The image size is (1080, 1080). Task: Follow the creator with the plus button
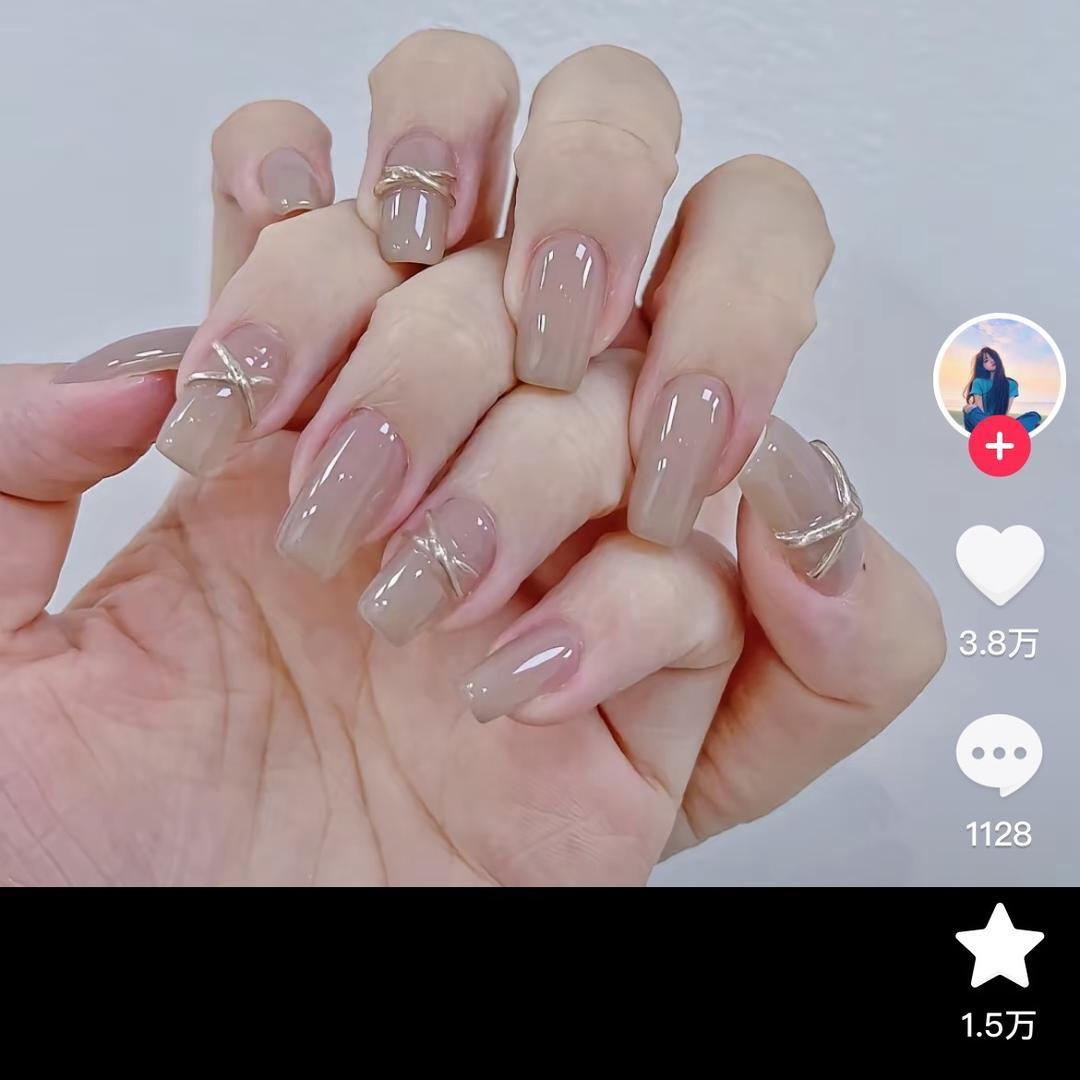click(999, 446)
